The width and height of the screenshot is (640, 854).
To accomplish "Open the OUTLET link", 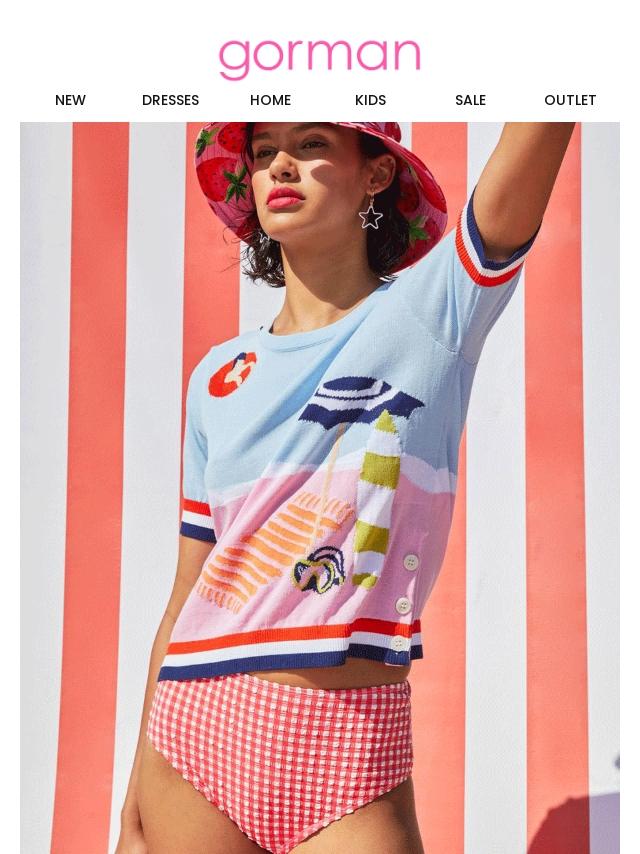I will (570, 100).
